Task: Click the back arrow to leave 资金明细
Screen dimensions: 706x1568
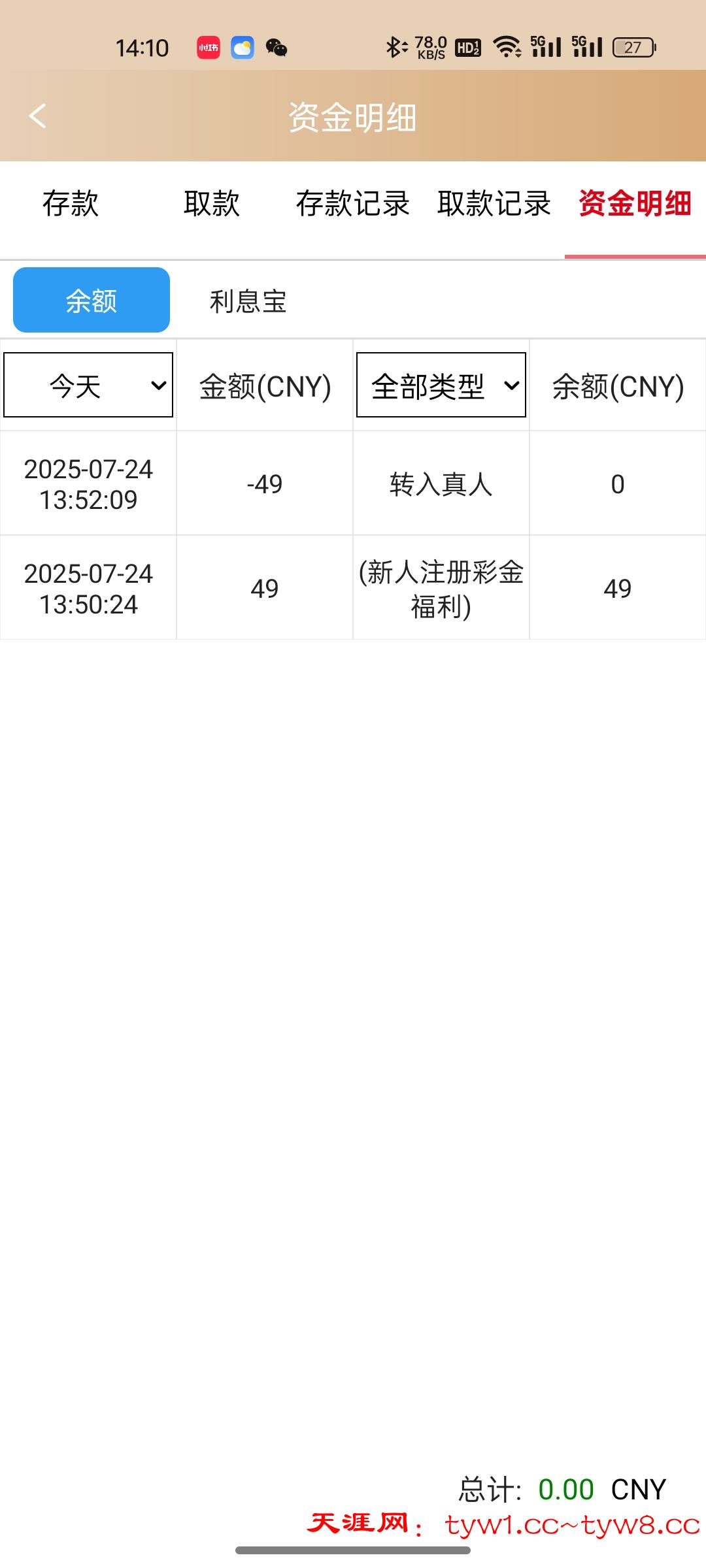Action: tap(37, 117)
